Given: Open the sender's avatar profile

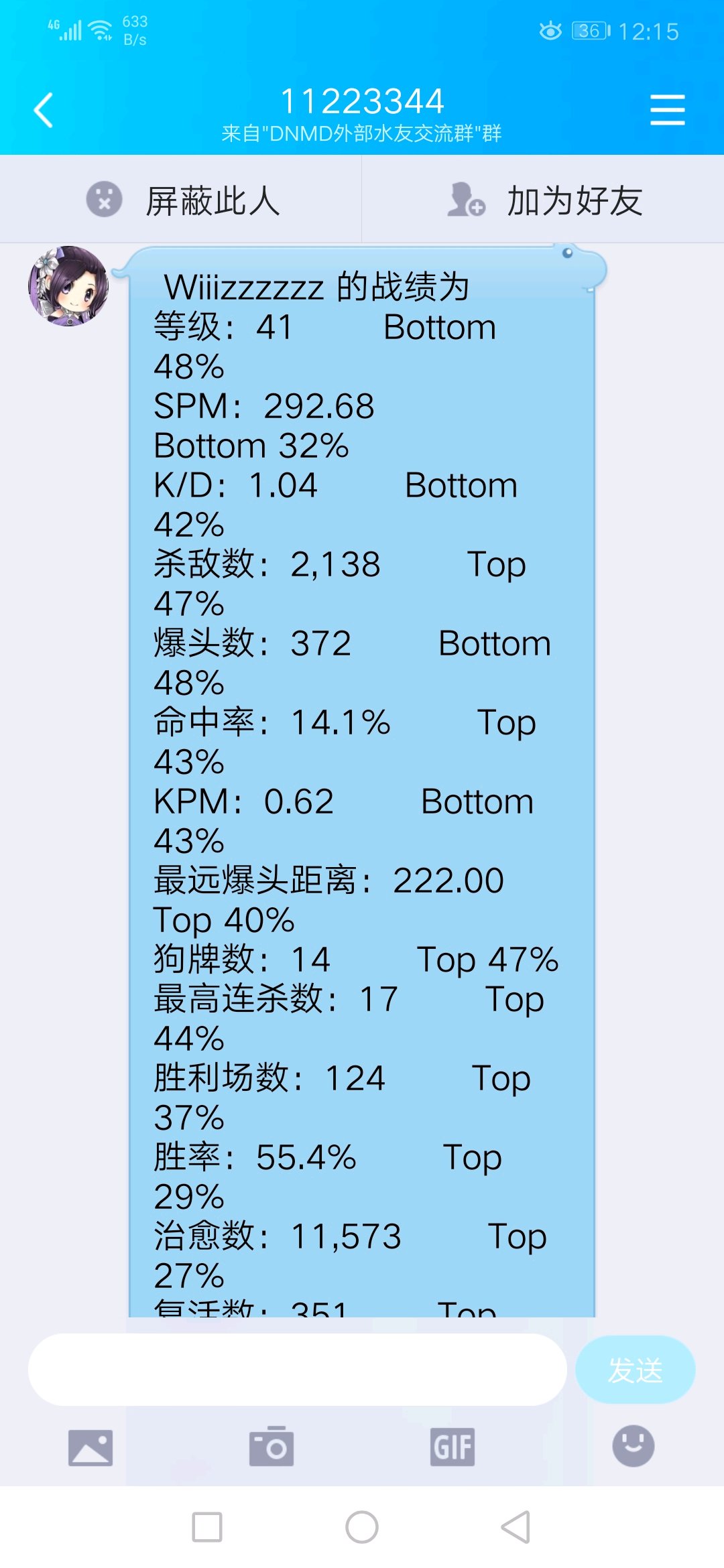Looking at the screenshot, I should [68, 286].
